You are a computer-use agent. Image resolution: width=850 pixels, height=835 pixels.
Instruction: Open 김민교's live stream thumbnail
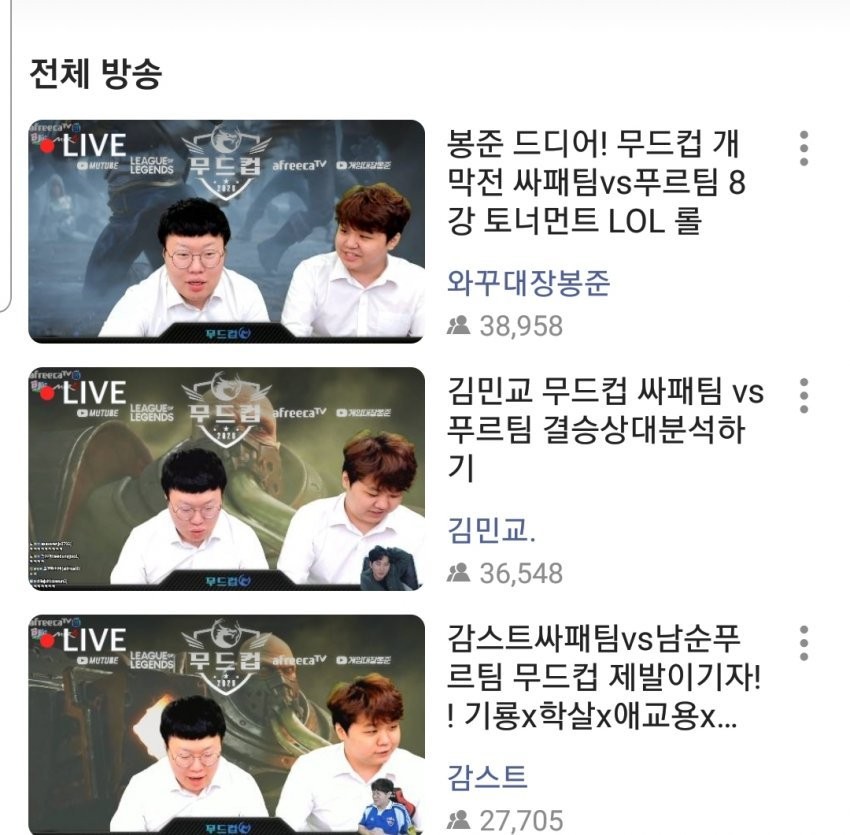click(227, 478)
